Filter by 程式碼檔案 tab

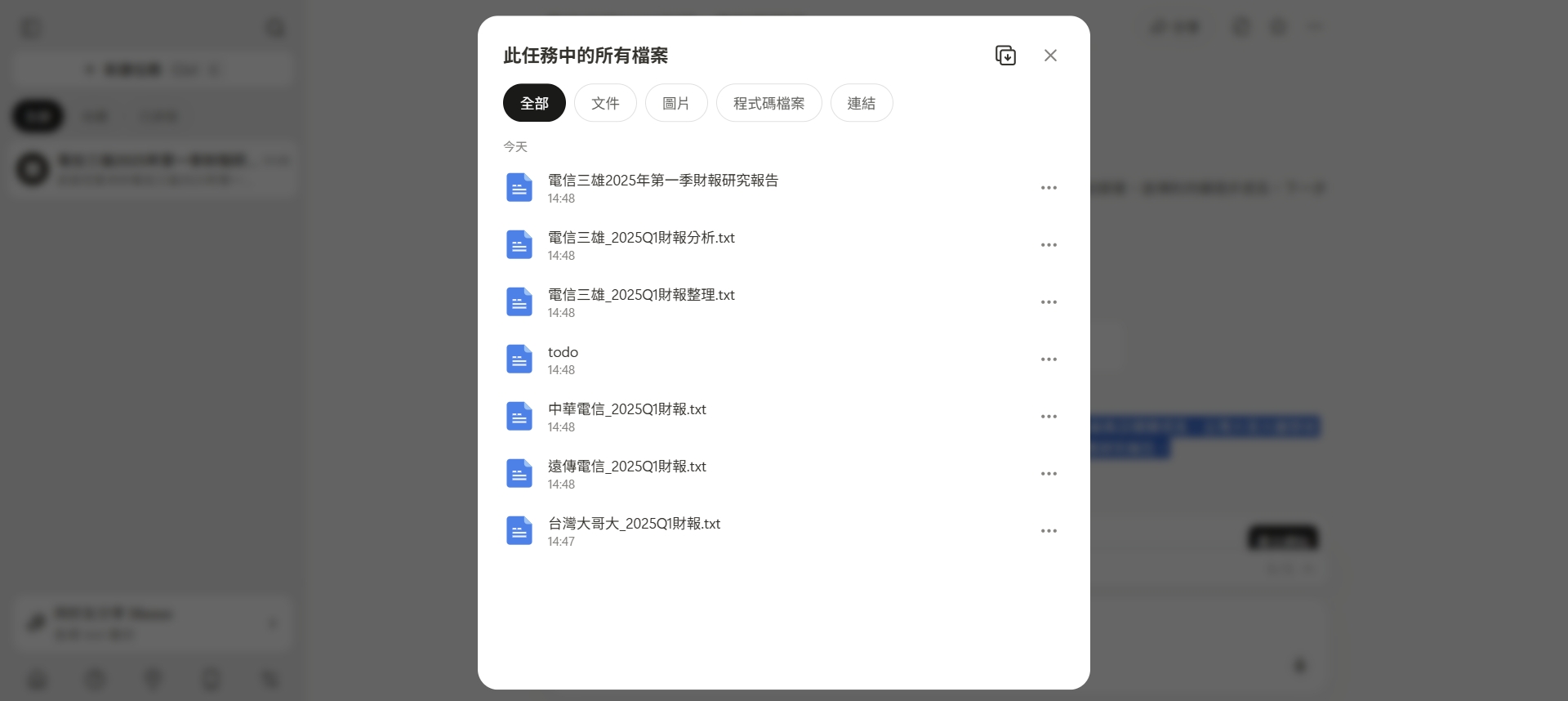coord(768,103)
